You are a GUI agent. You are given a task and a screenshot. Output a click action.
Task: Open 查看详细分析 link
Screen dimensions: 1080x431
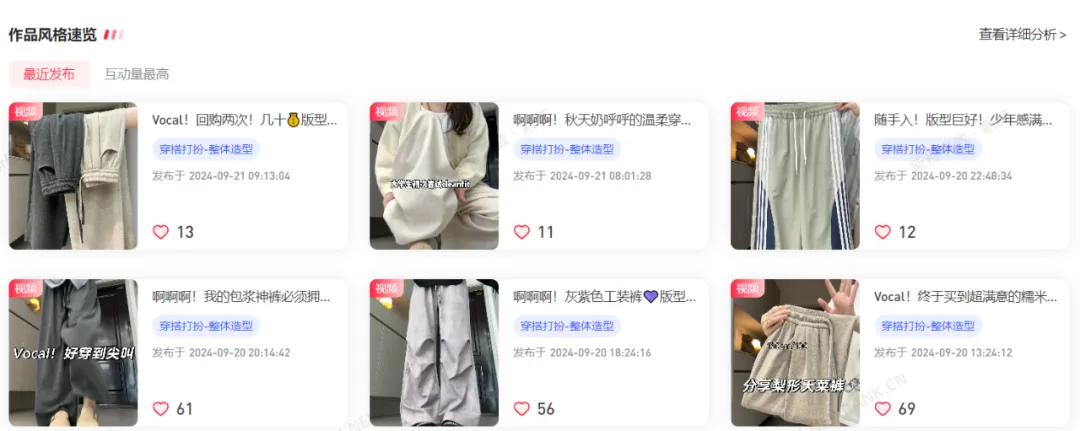pos(1022,35)
